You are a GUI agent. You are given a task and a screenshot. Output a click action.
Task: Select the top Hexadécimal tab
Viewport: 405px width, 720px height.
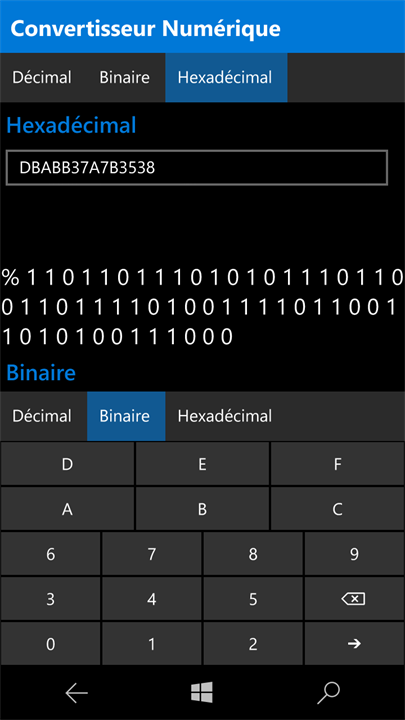pos(225,78)
